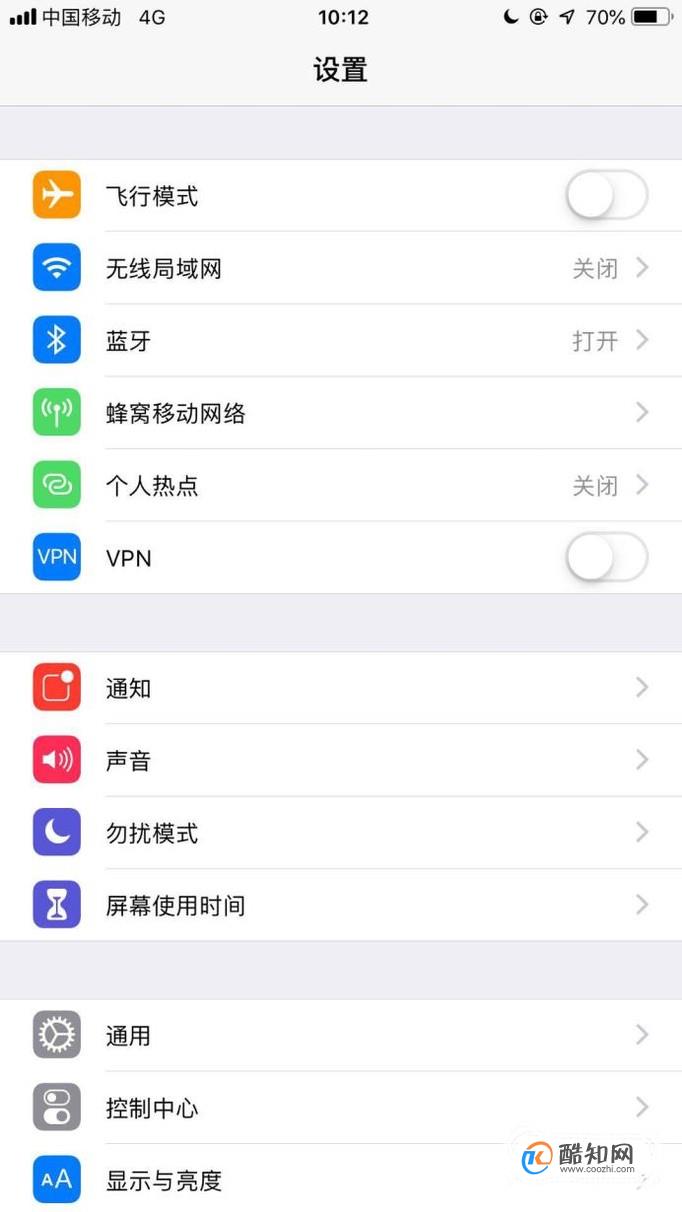This screenshot has height=1212, width=682.
Task: Open 个人热点 personal hotspot
Action: tap(341, 485)
